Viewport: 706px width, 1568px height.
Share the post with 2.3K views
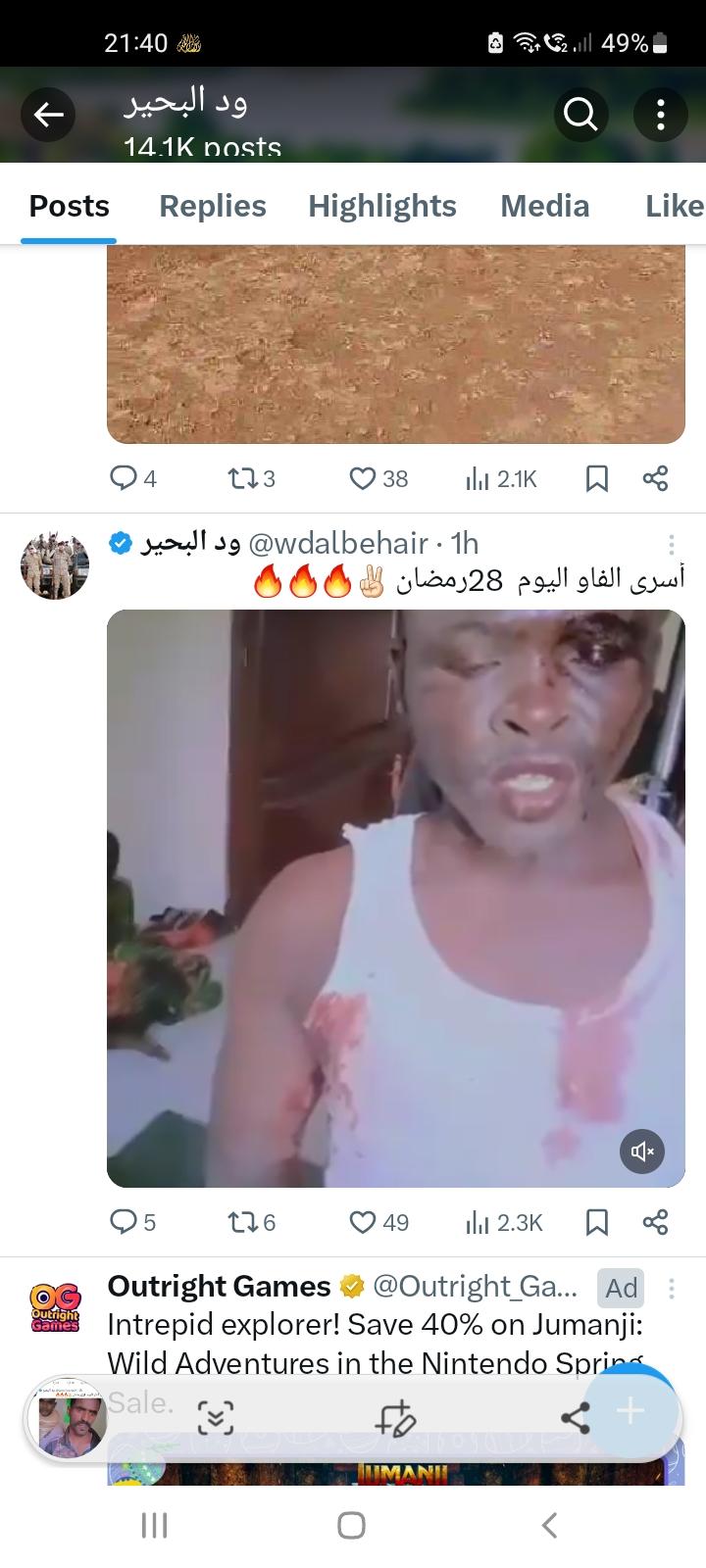click(x=655, y=1222)
